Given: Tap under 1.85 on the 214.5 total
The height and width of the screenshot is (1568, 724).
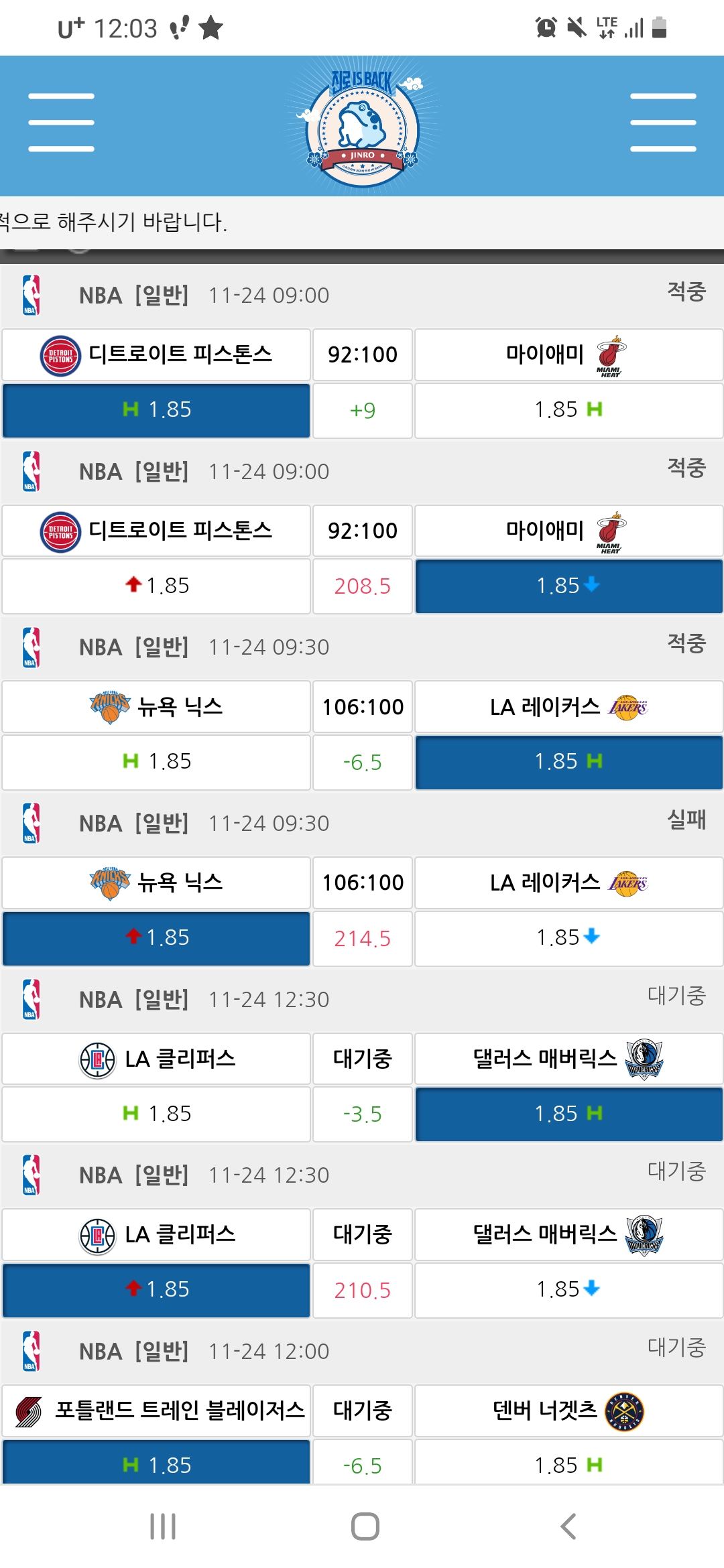Looking at the screenshot, I should click(x=568, y=937).
